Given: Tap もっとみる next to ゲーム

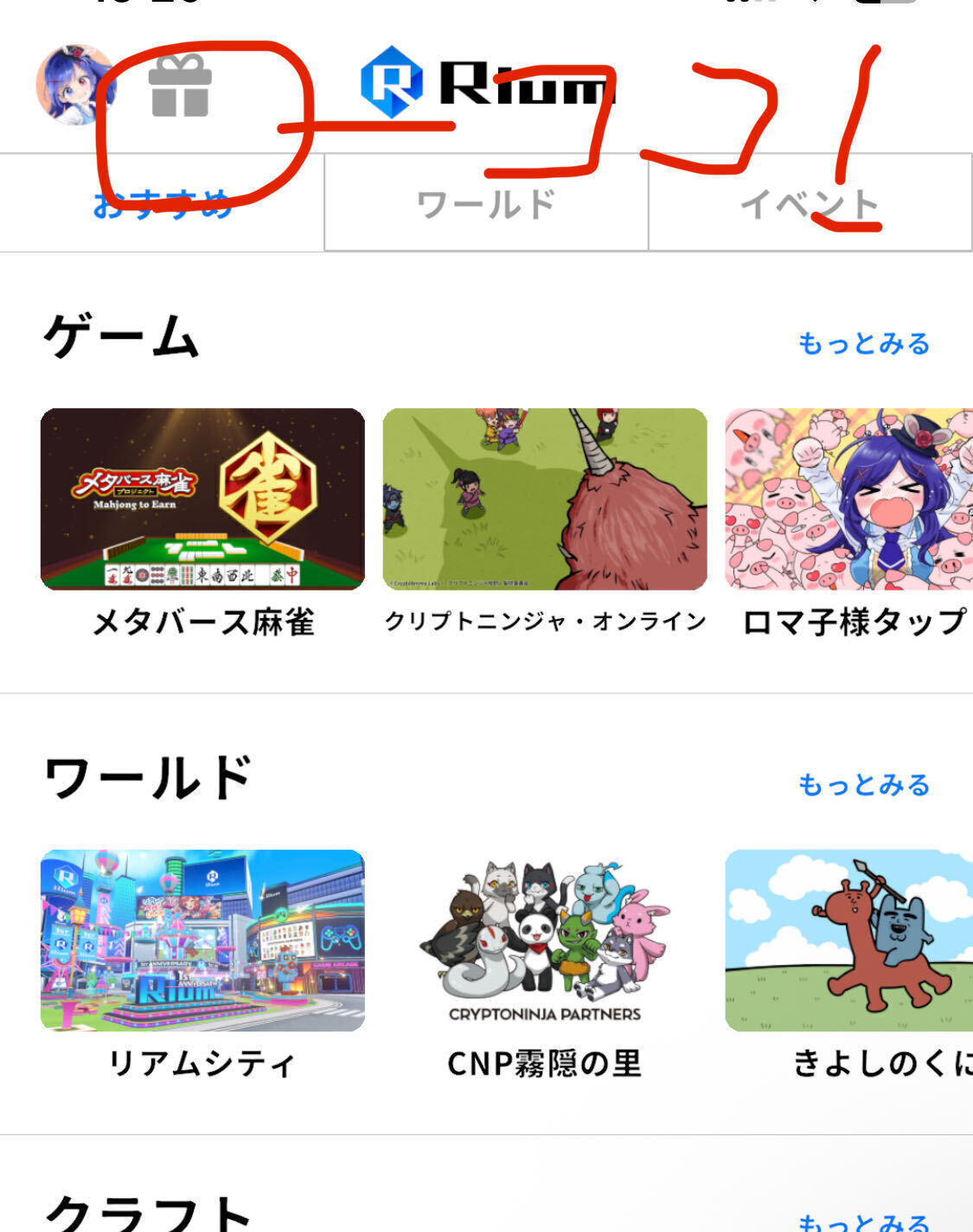Looking at the screenshot, I should coord(863,343).
